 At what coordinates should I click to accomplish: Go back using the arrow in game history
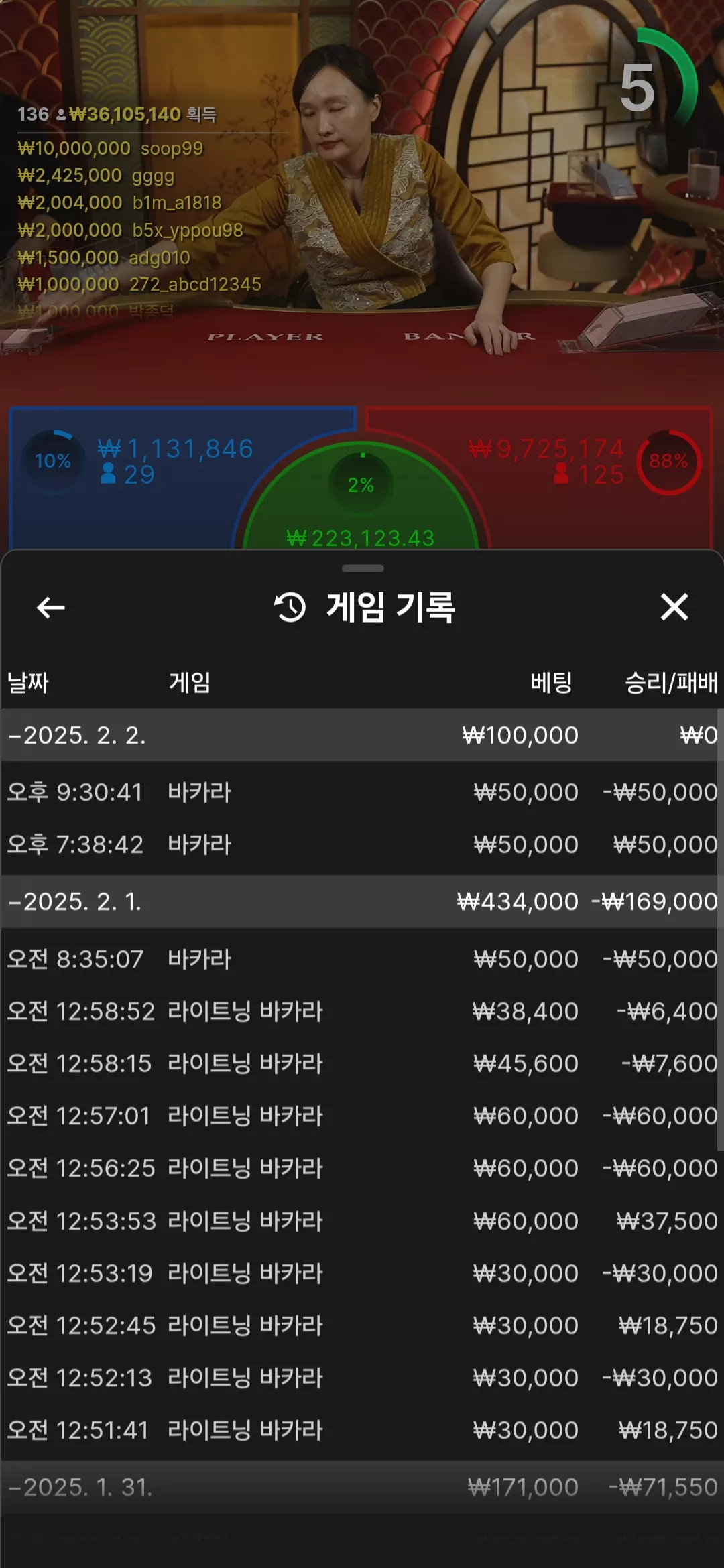pyautogui.click(x=51, y=608)
